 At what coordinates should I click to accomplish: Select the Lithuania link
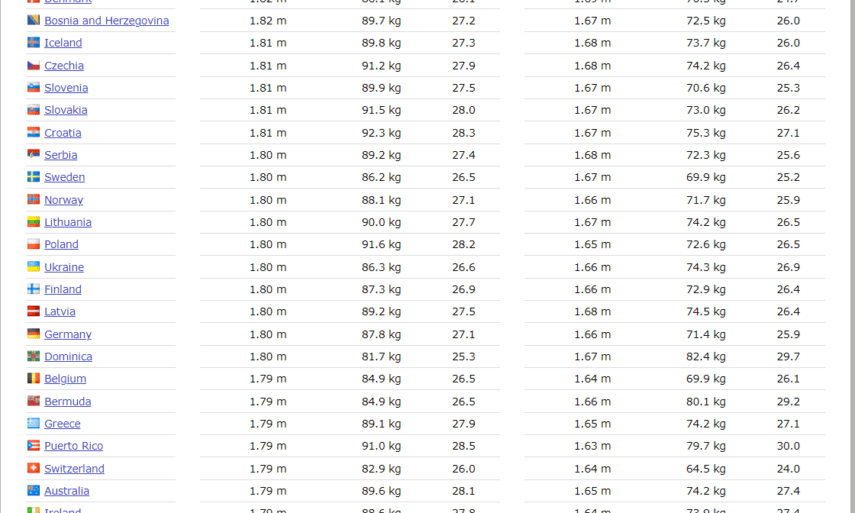pos(68,222)
